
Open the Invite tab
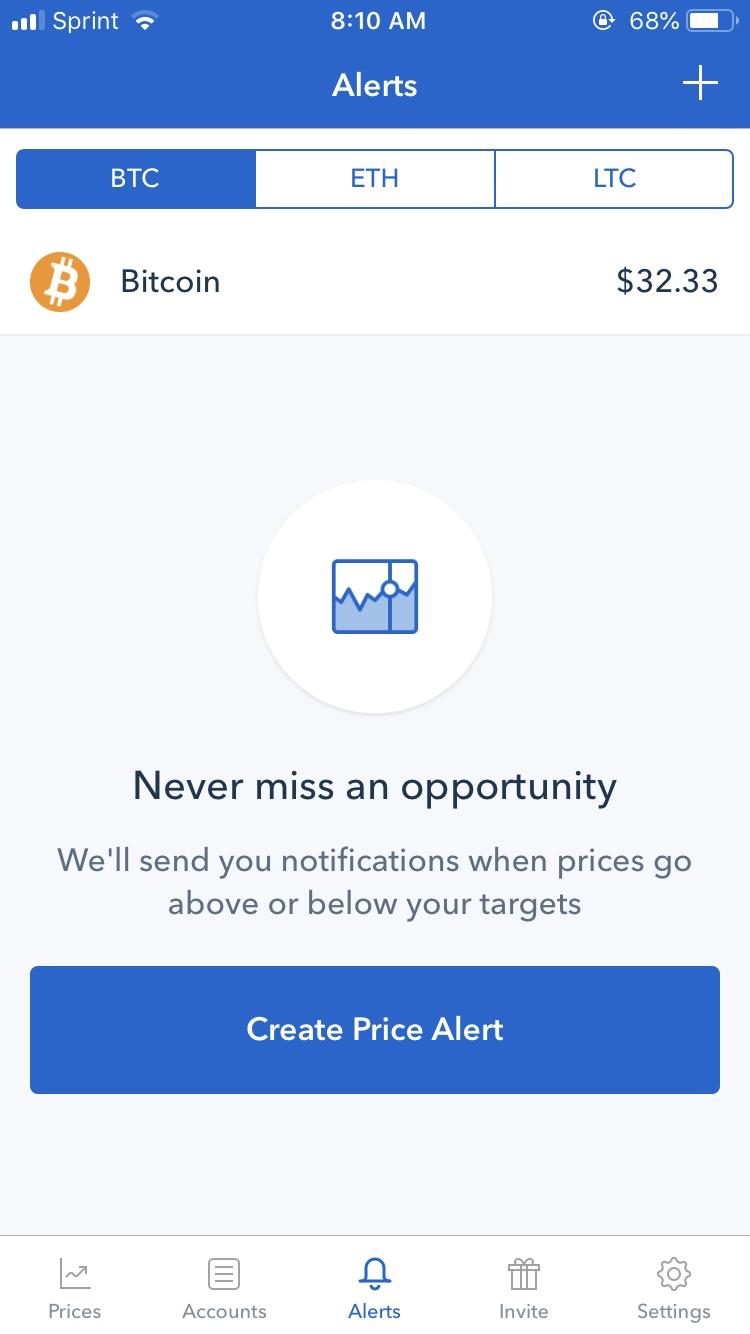pyautogui.click(x=524, y=1288)
